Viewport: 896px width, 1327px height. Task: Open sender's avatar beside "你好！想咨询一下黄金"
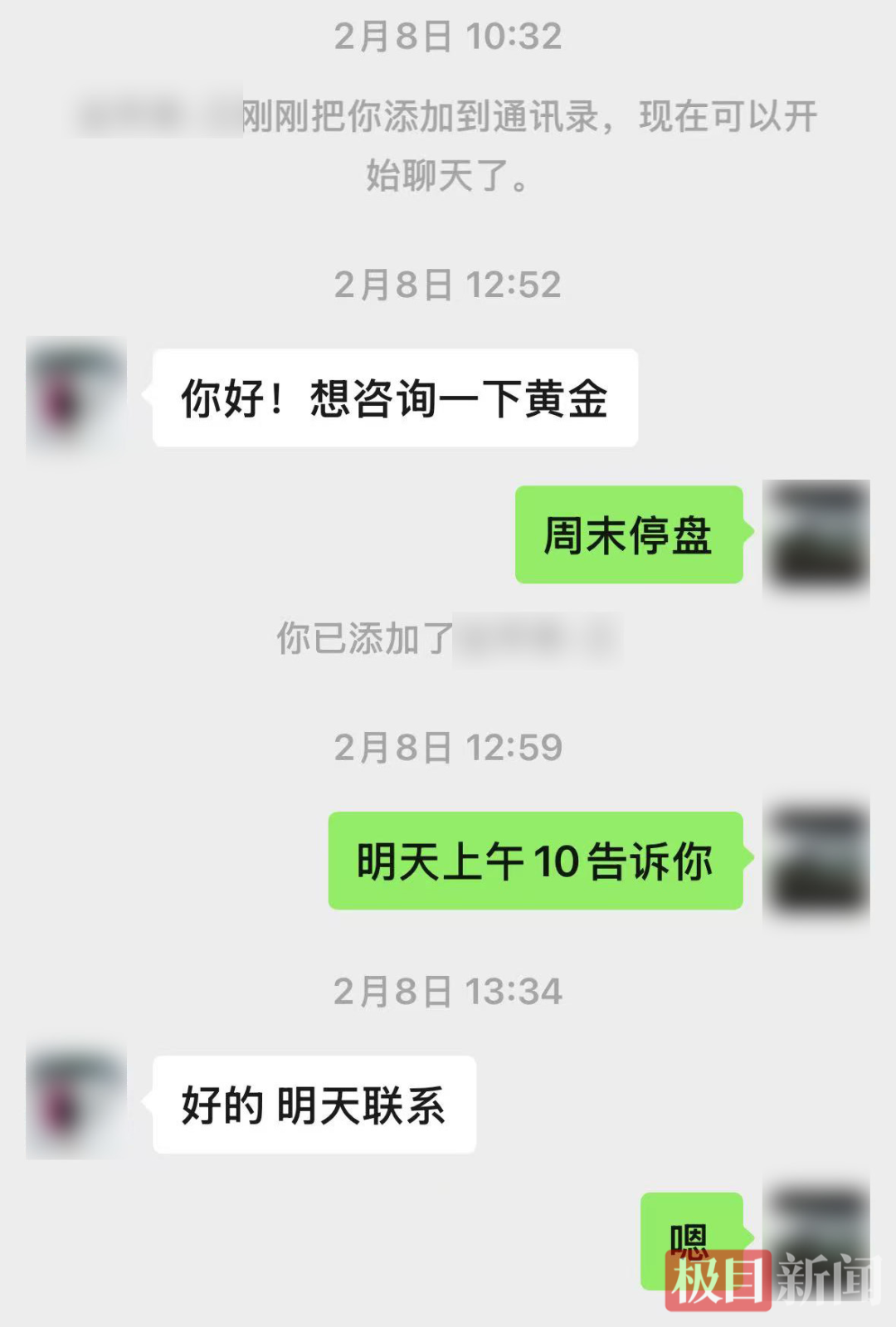point(76,398)
